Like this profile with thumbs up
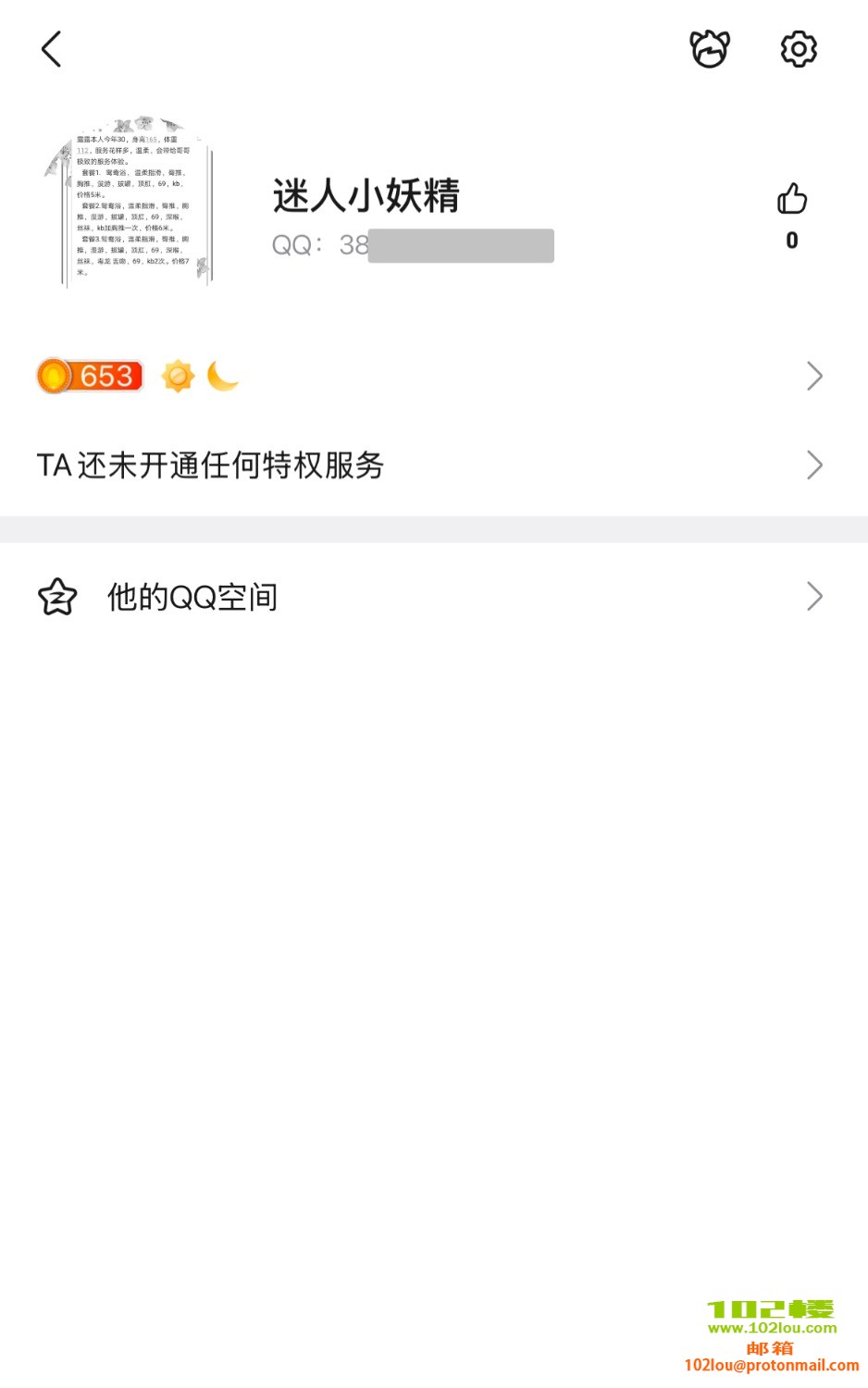Image resolution: width=868 pixels, height=1388 pixels. [x=791, y=200]
